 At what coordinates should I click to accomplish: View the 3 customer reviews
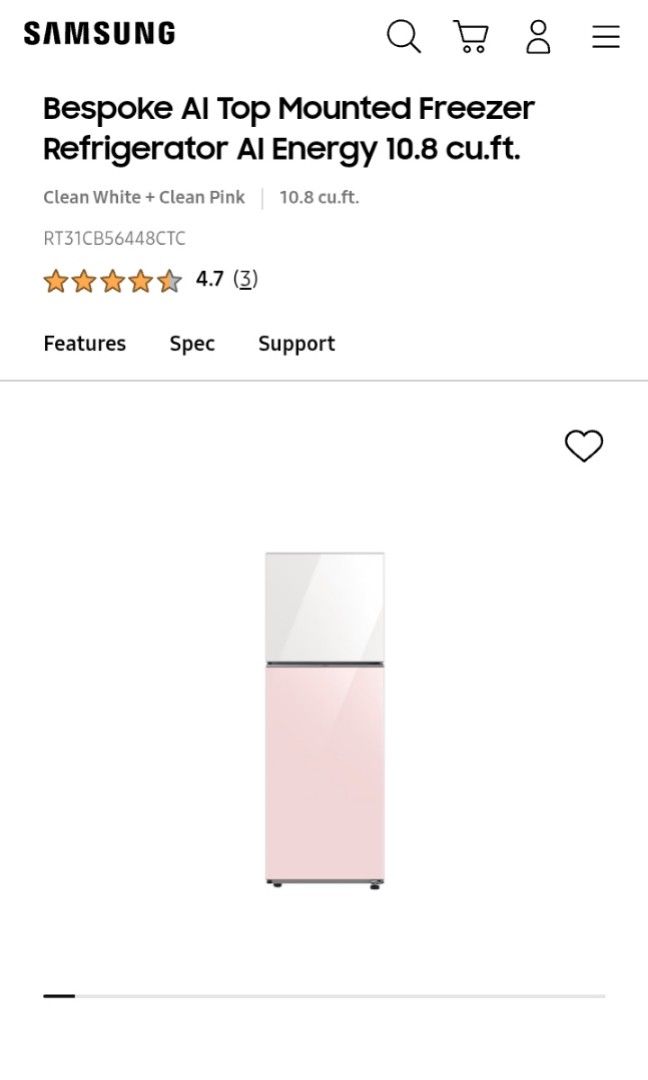click(245, 279)
